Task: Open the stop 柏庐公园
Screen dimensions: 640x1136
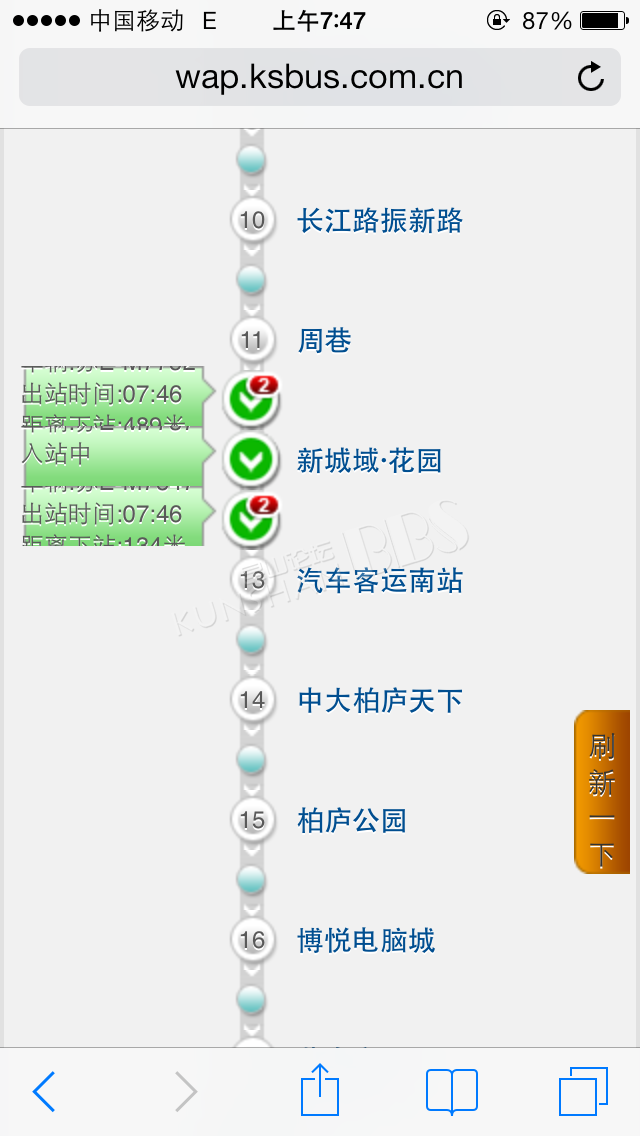Action: 352,821
